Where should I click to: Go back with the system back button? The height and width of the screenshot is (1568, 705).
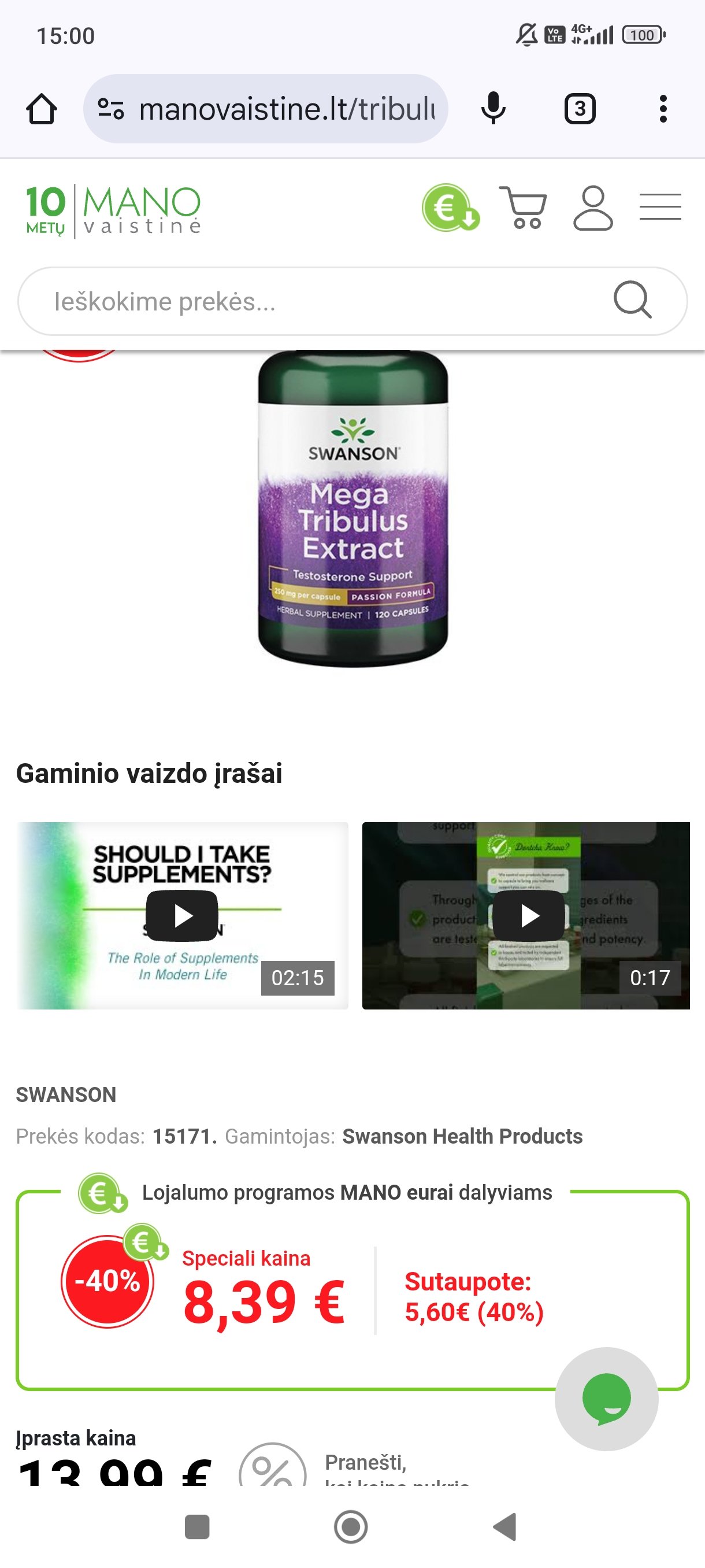pos(505,1526)
